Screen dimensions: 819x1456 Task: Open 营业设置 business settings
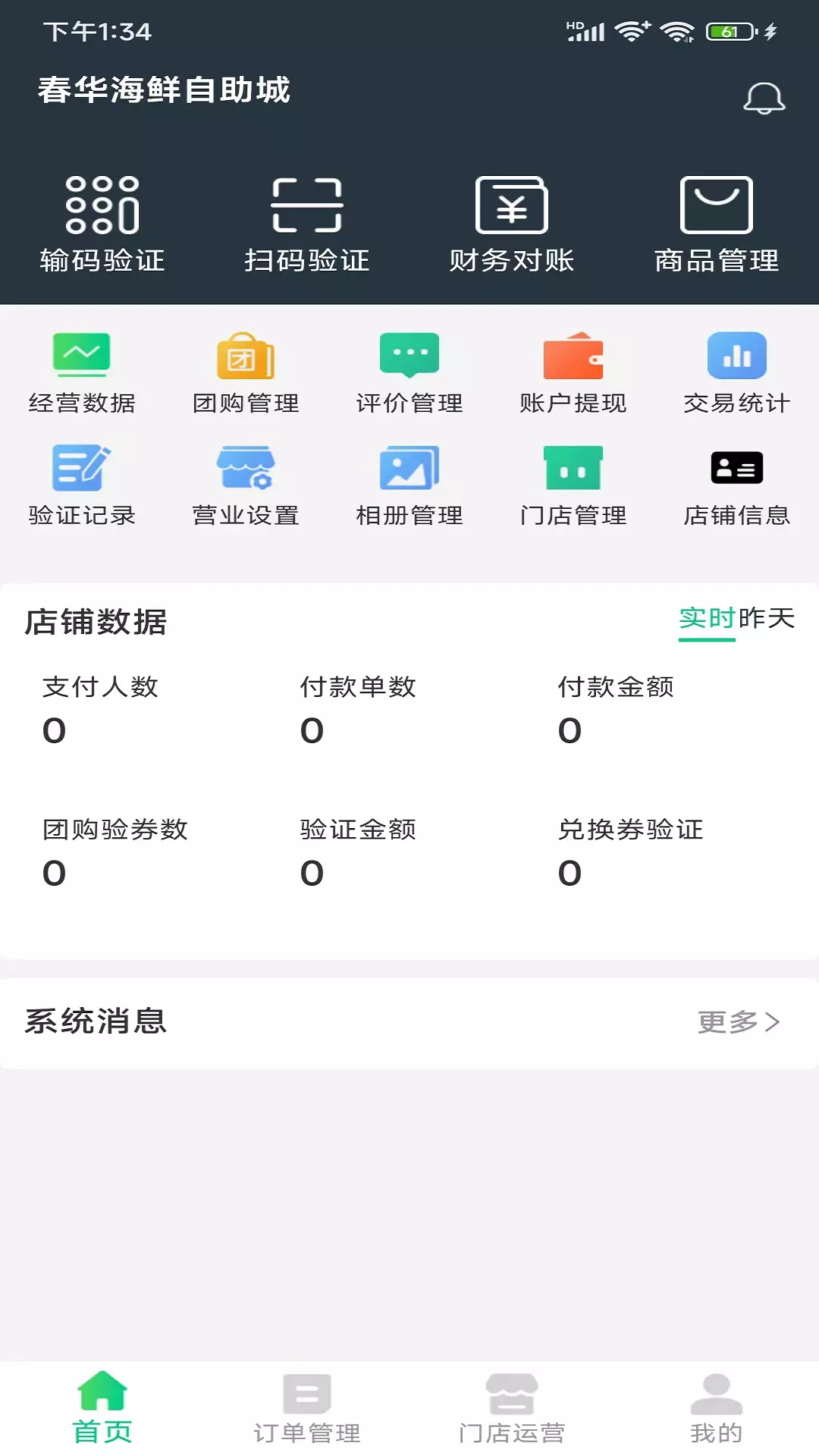[246, 485]
